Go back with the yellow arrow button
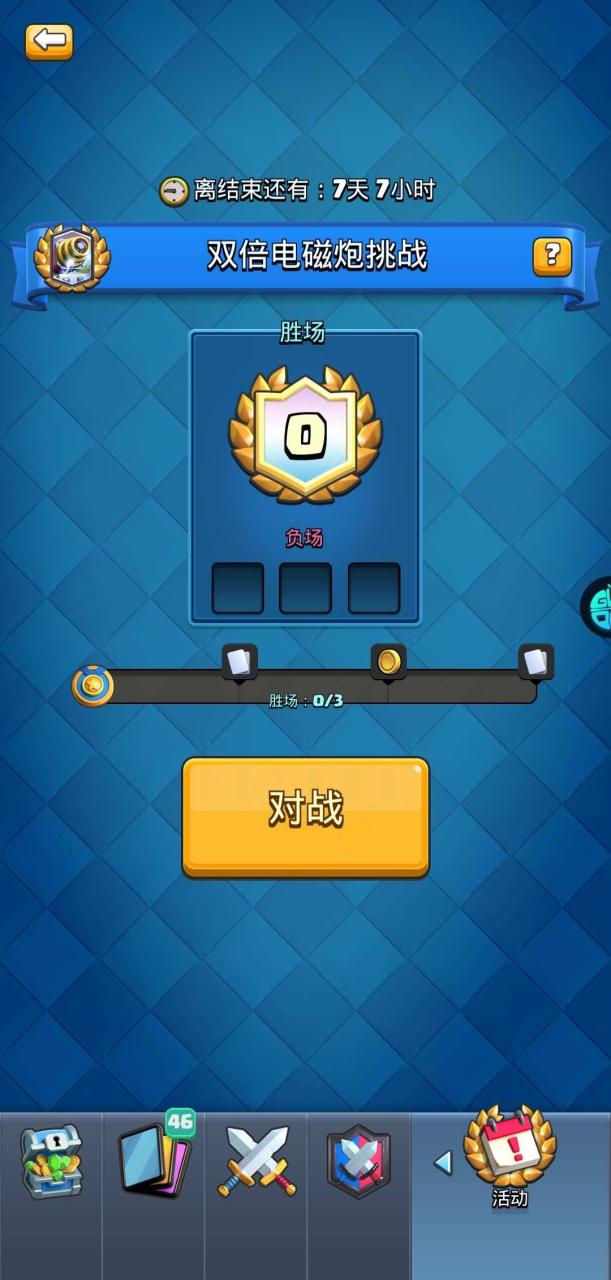 coord(49,41)
